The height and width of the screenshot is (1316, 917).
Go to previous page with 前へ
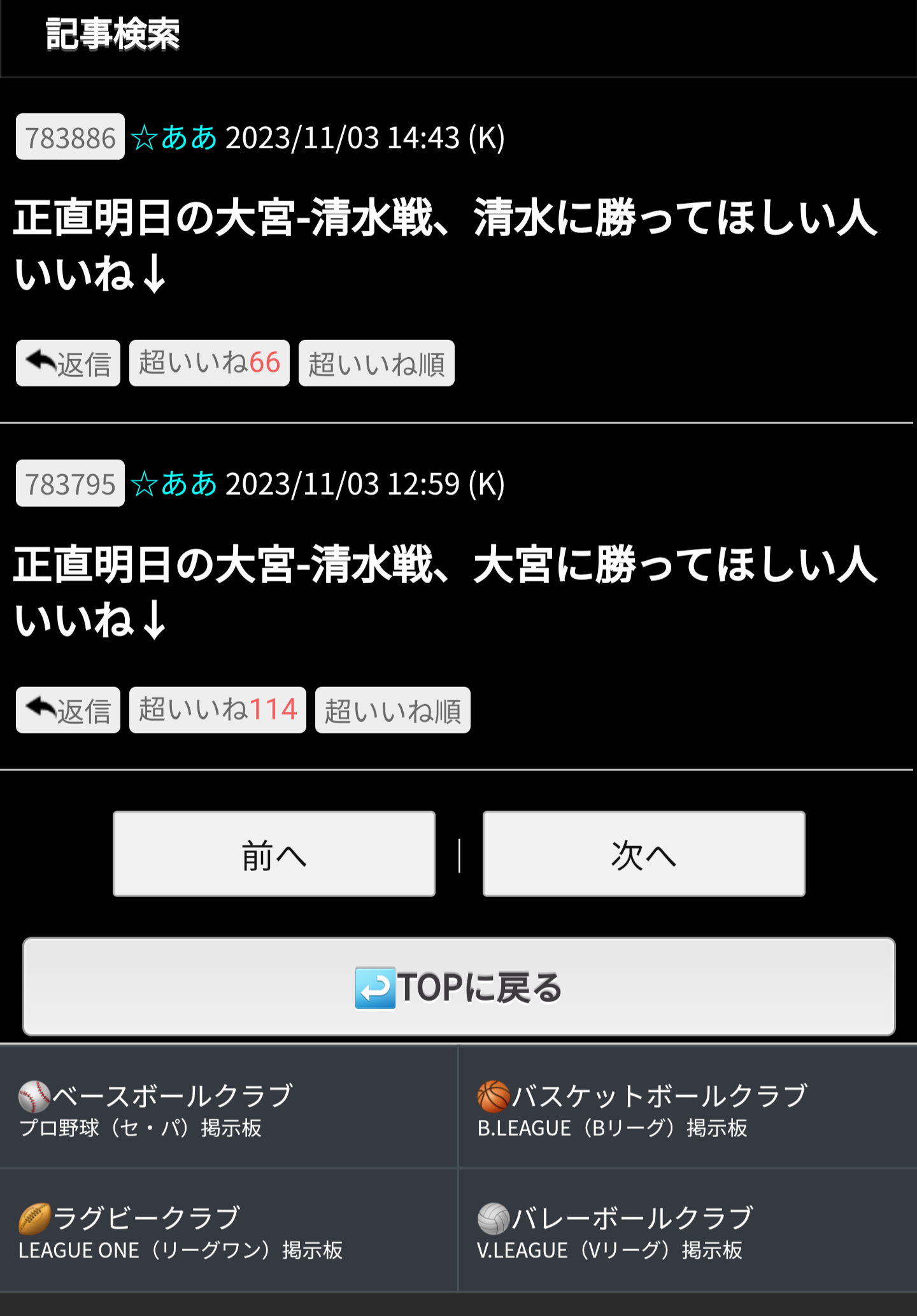click(x=274, y=854)
